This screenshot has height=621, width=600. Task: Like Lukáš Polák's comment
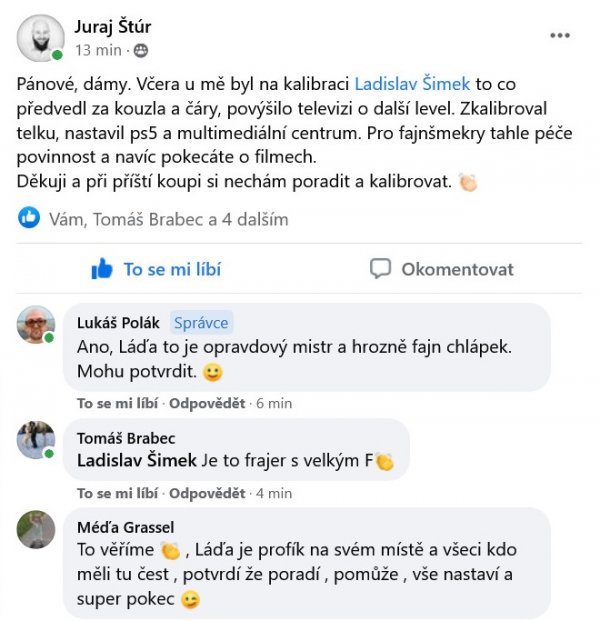(x=117, y=403)
